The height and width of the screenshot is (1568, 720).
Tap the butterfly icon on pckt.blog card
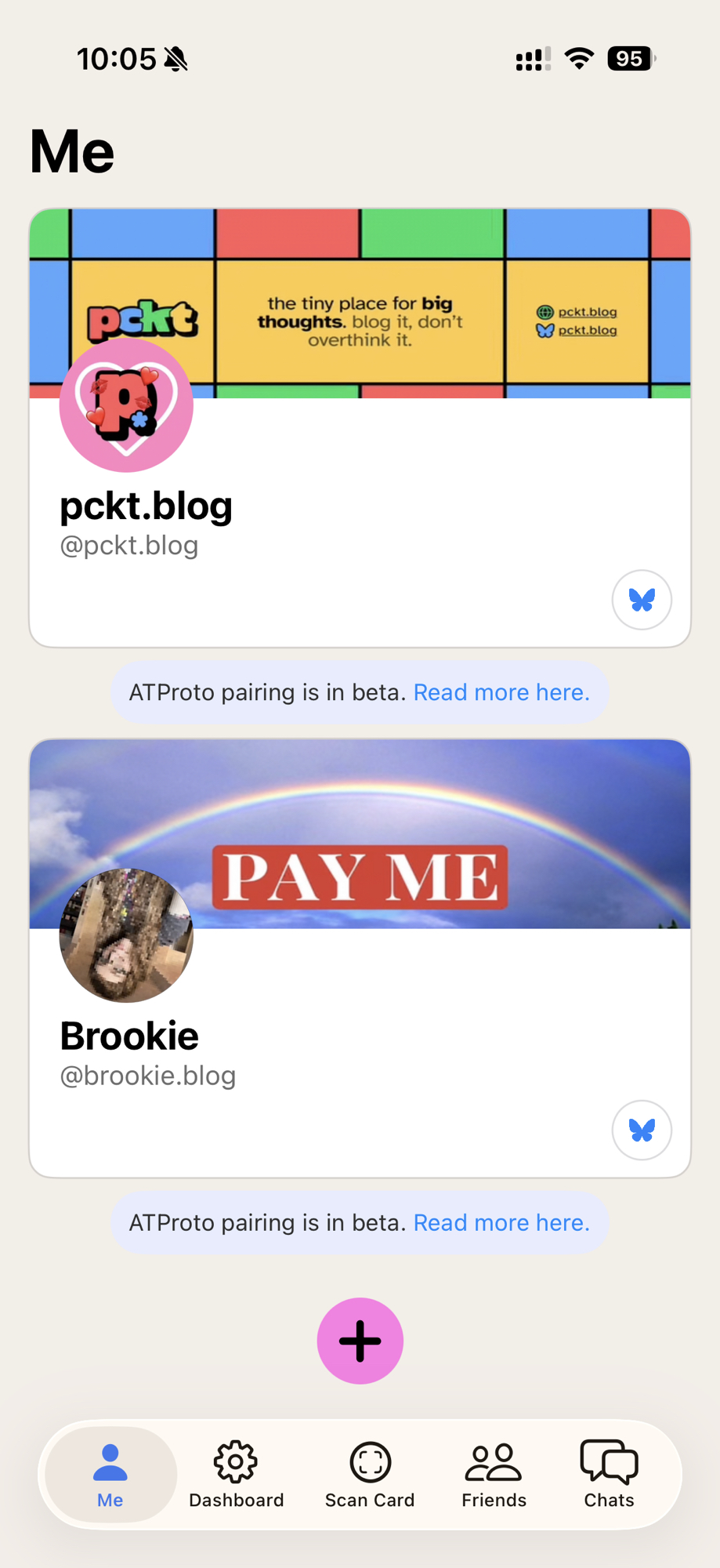[x=642, y=600]
